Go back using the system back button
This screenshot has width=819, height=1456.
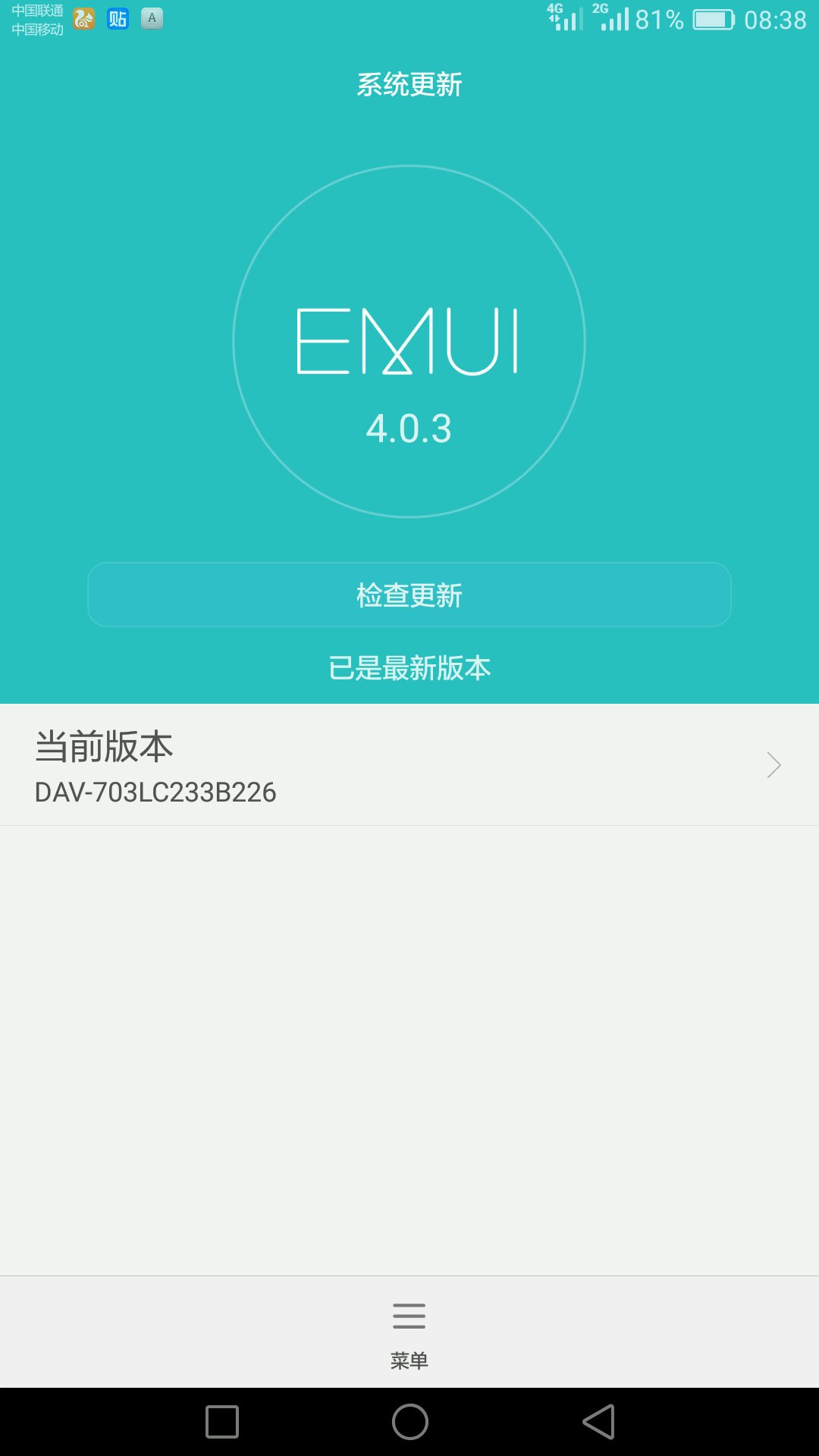(x=598, y=1422)
